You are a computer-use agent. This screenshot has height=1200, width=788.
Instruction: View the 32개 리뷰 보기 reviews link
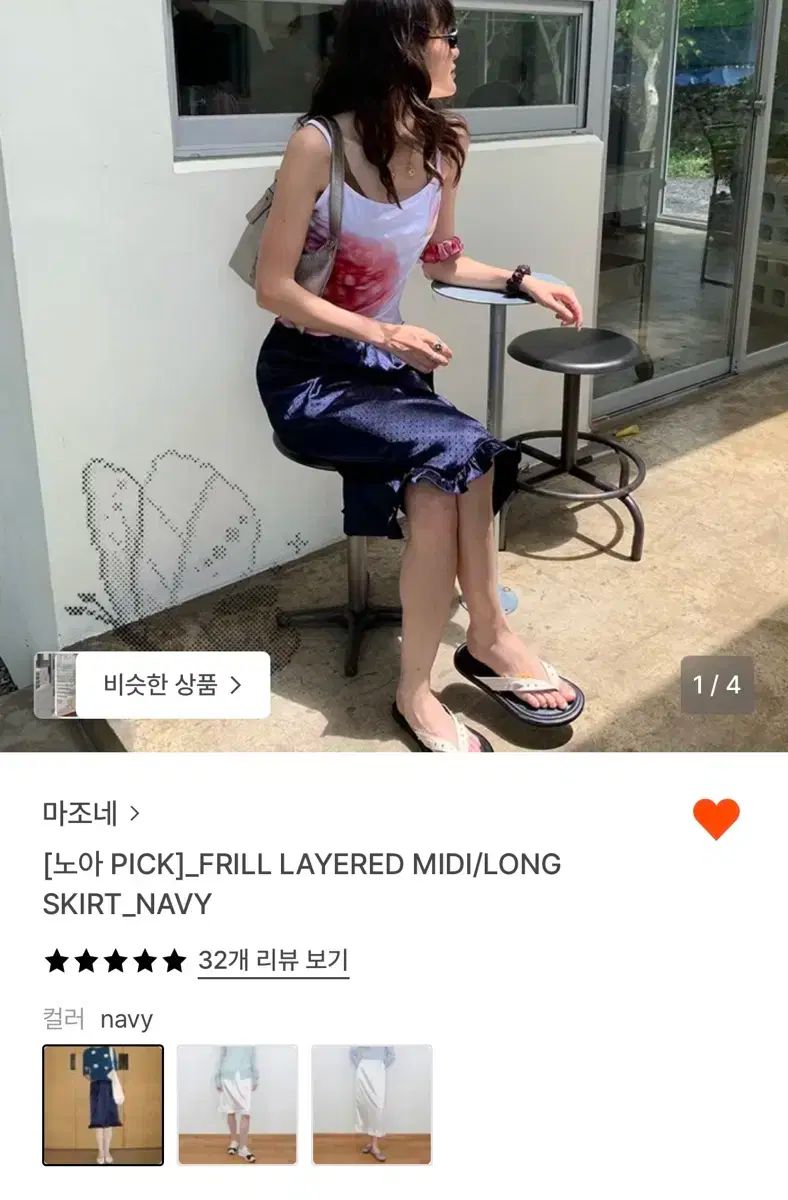273,961
